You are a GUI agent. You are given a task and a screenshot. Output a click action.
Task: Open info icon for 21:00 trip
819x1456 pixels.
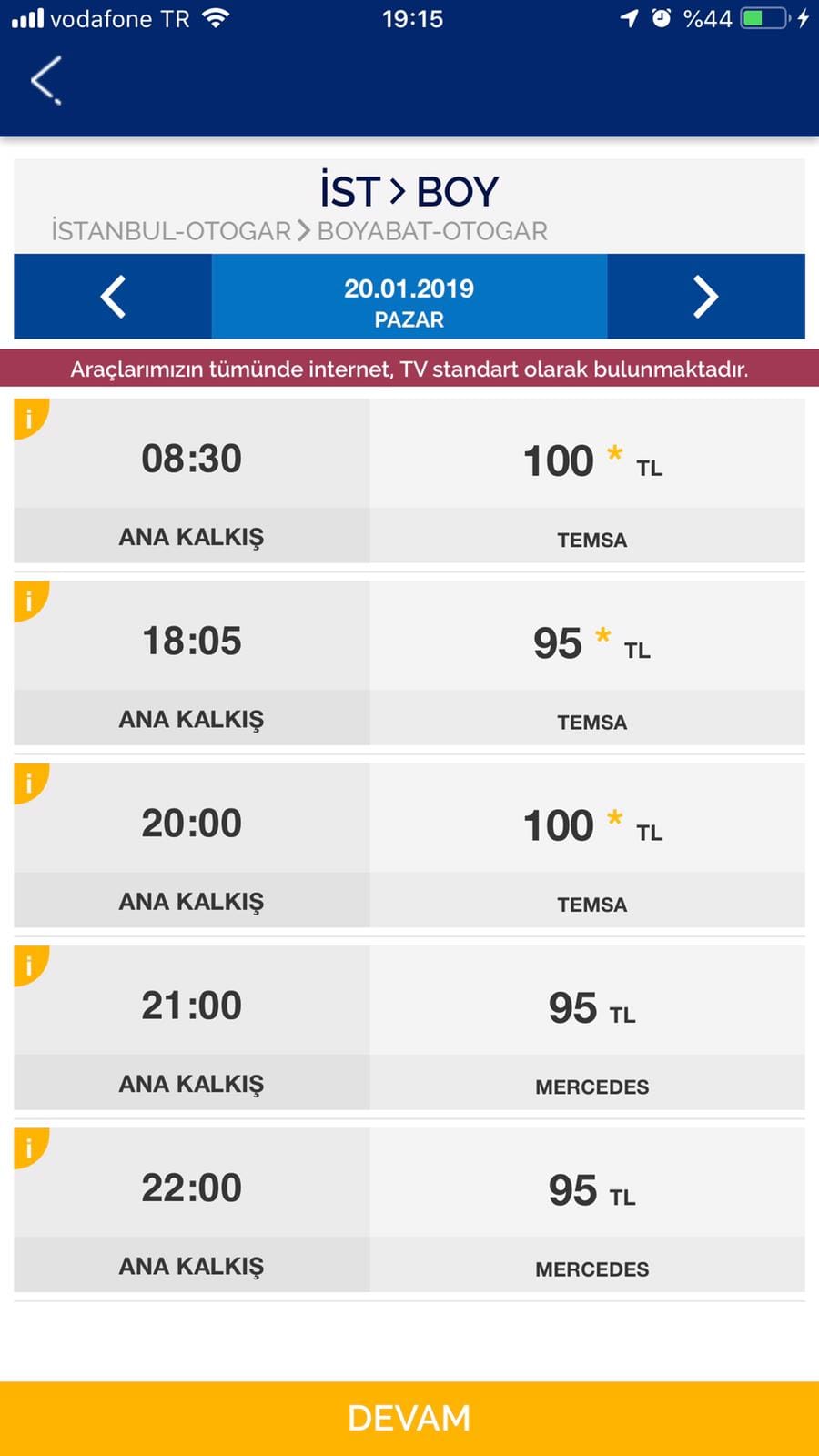[29, 965]
